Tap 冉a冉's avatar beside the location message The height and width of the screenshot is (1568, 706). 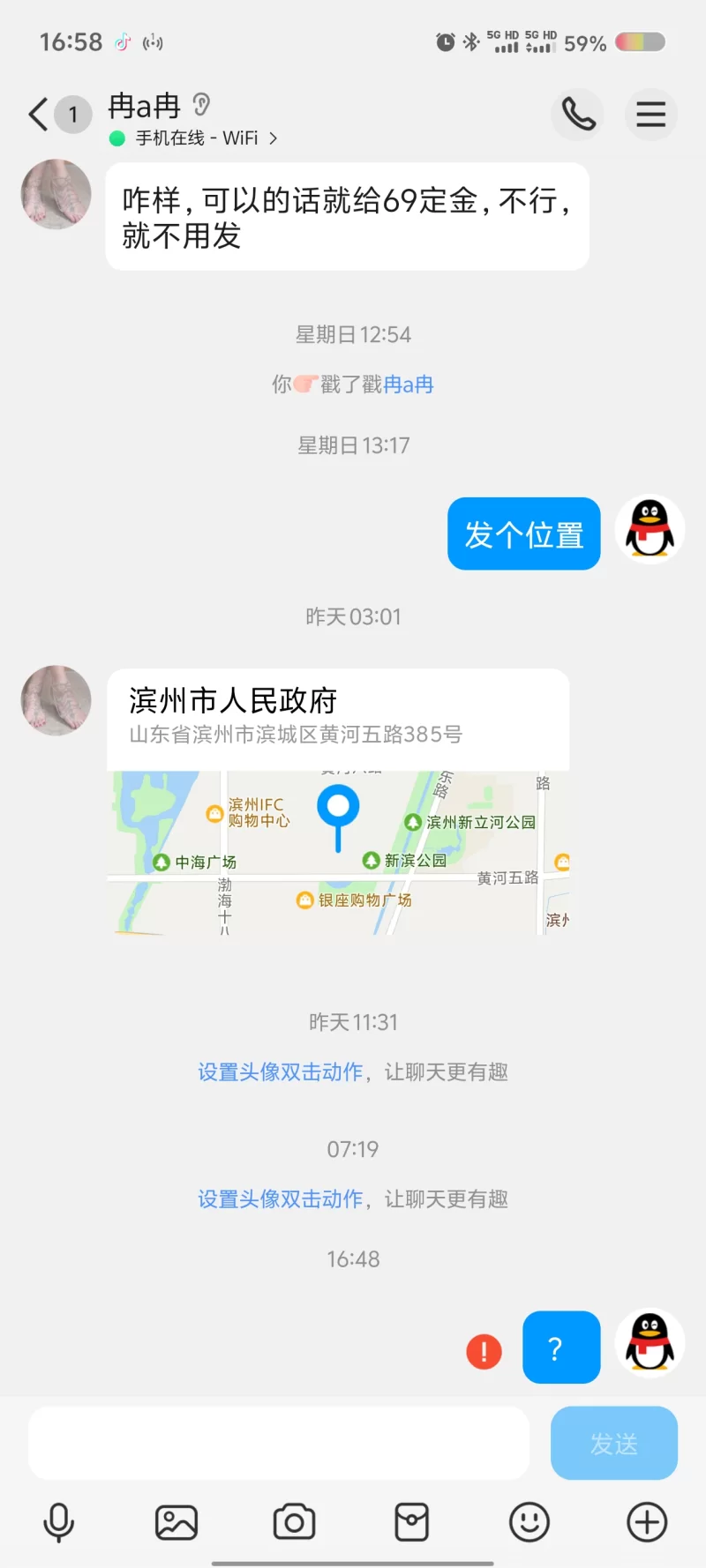(x=56, y=700)
